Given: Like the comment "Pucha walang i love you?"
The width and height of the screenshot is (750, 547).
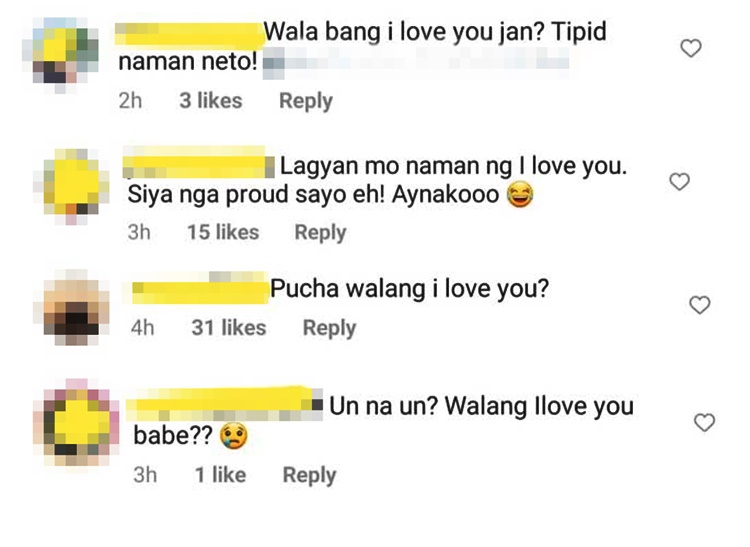Looking at the screenshot, I should (x=701, y=305).
